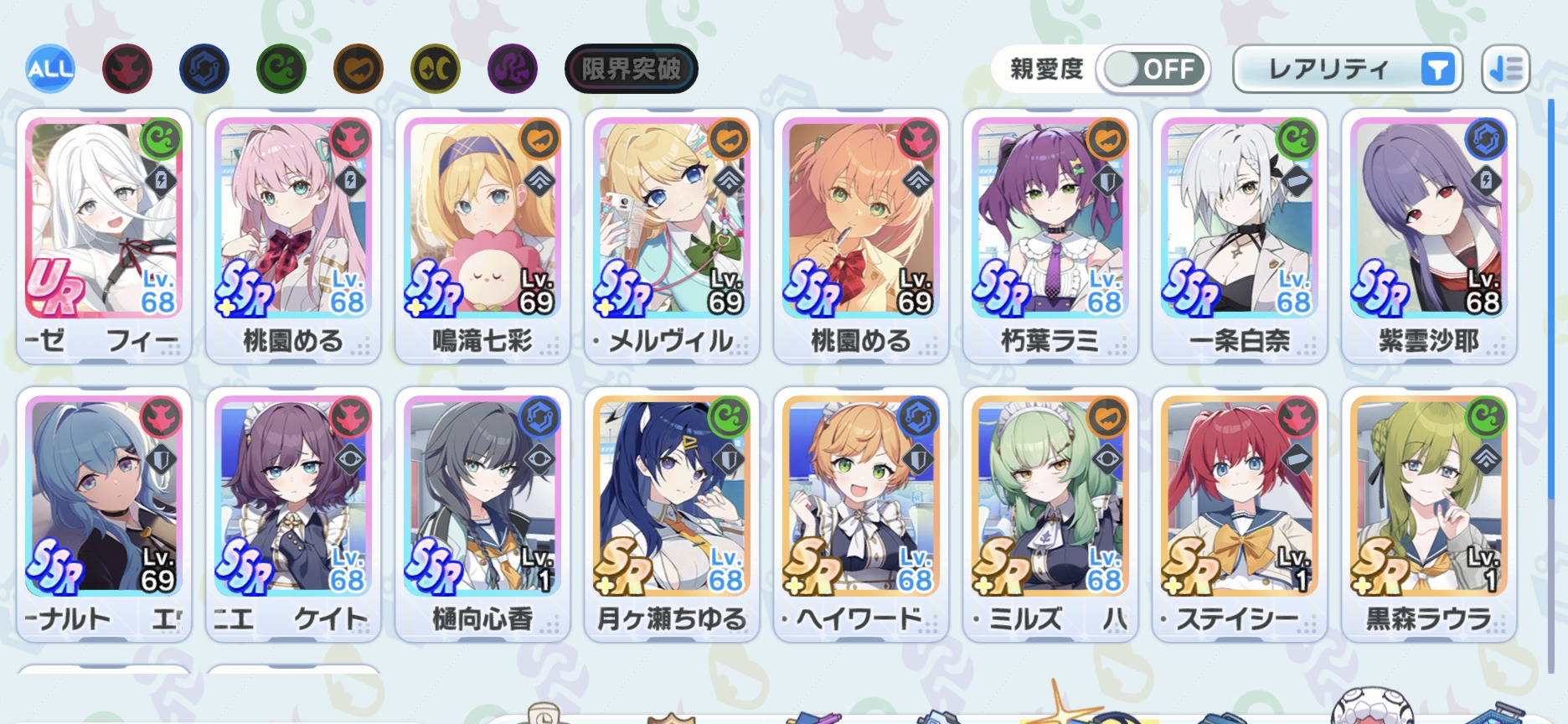Filter by the orange attribute icon
This screenshot has width=1568, height=724.
click(358, 69)
